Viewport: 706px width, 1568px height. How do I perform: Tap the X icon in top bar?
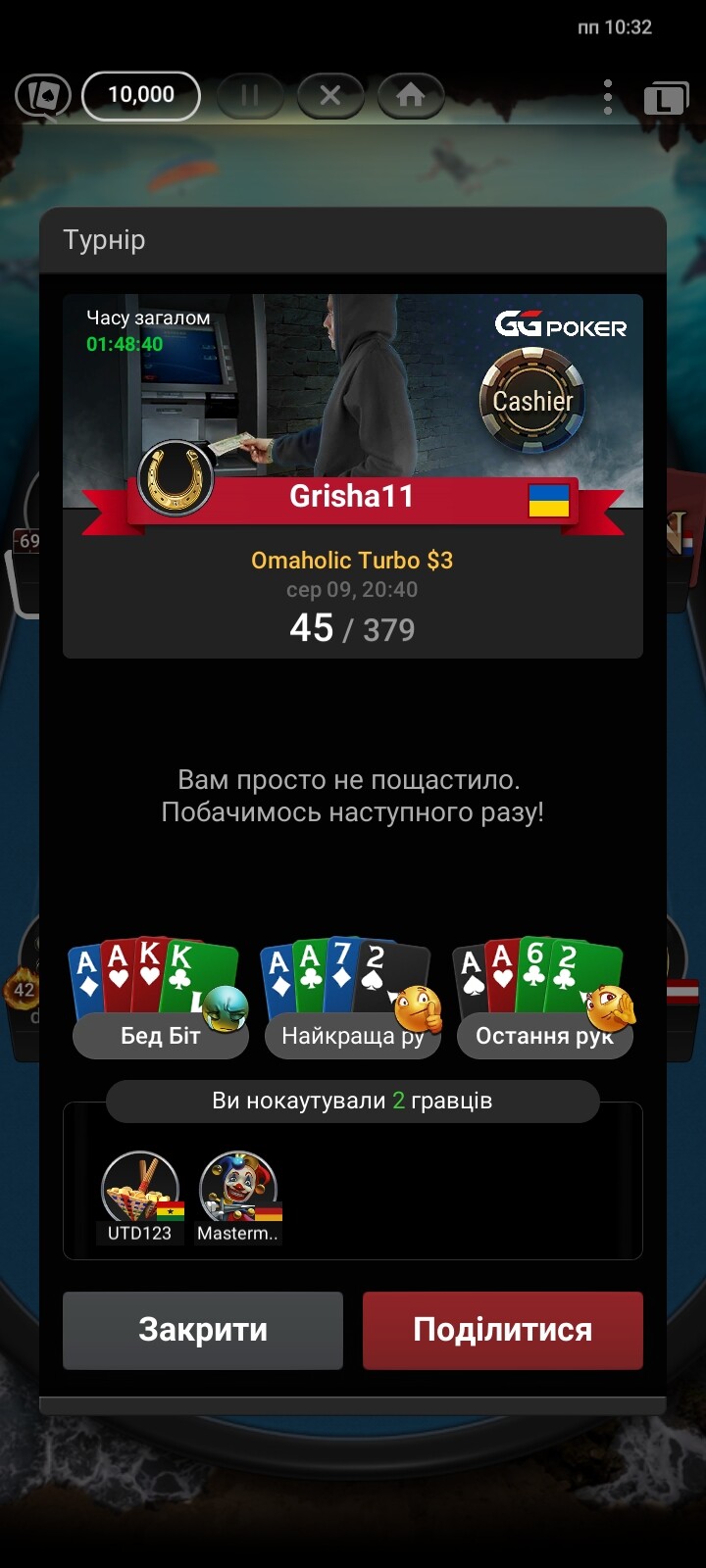(330, 95)
